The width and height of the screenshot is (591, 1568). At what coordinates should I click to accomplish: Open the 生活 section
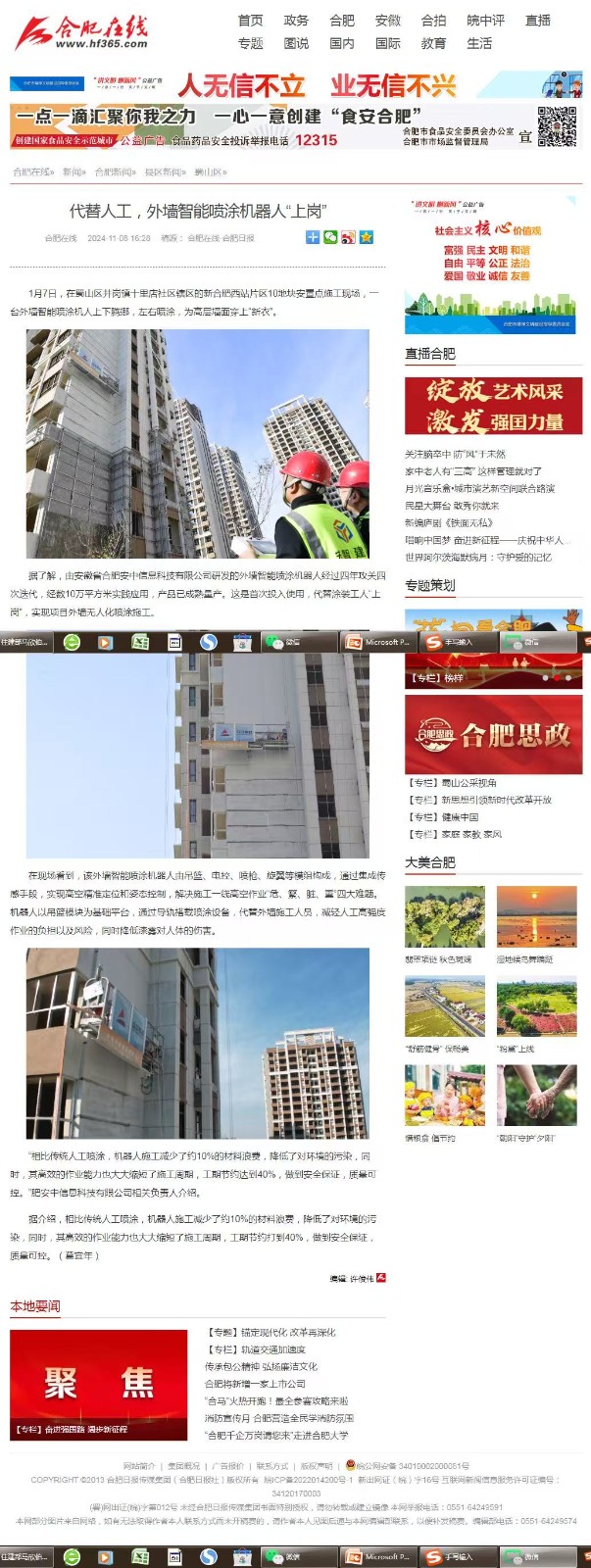pos(479,43)
